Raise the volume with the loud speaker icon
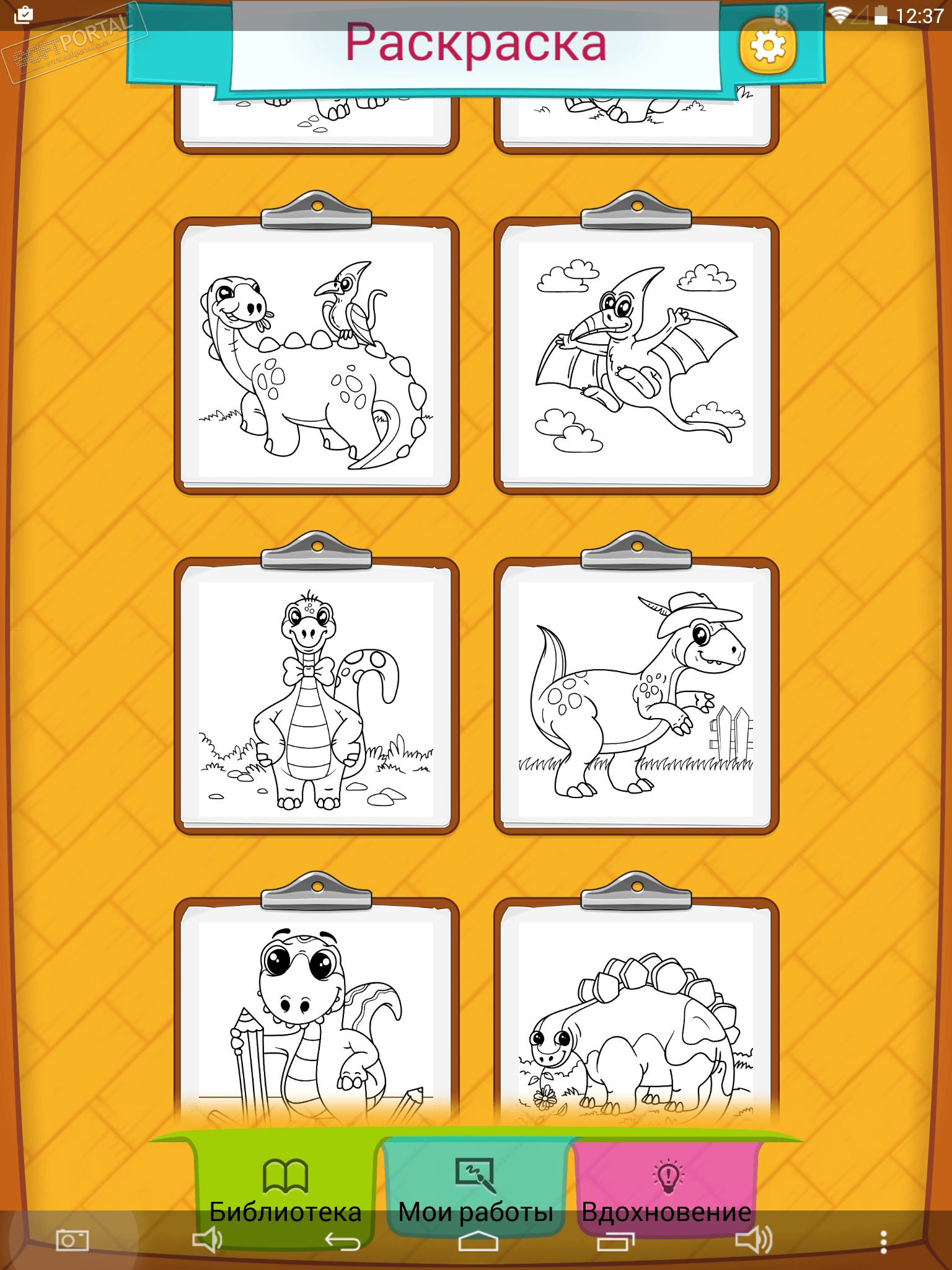This screenshot has height=1270, width=952. [x=753, y=1240]
